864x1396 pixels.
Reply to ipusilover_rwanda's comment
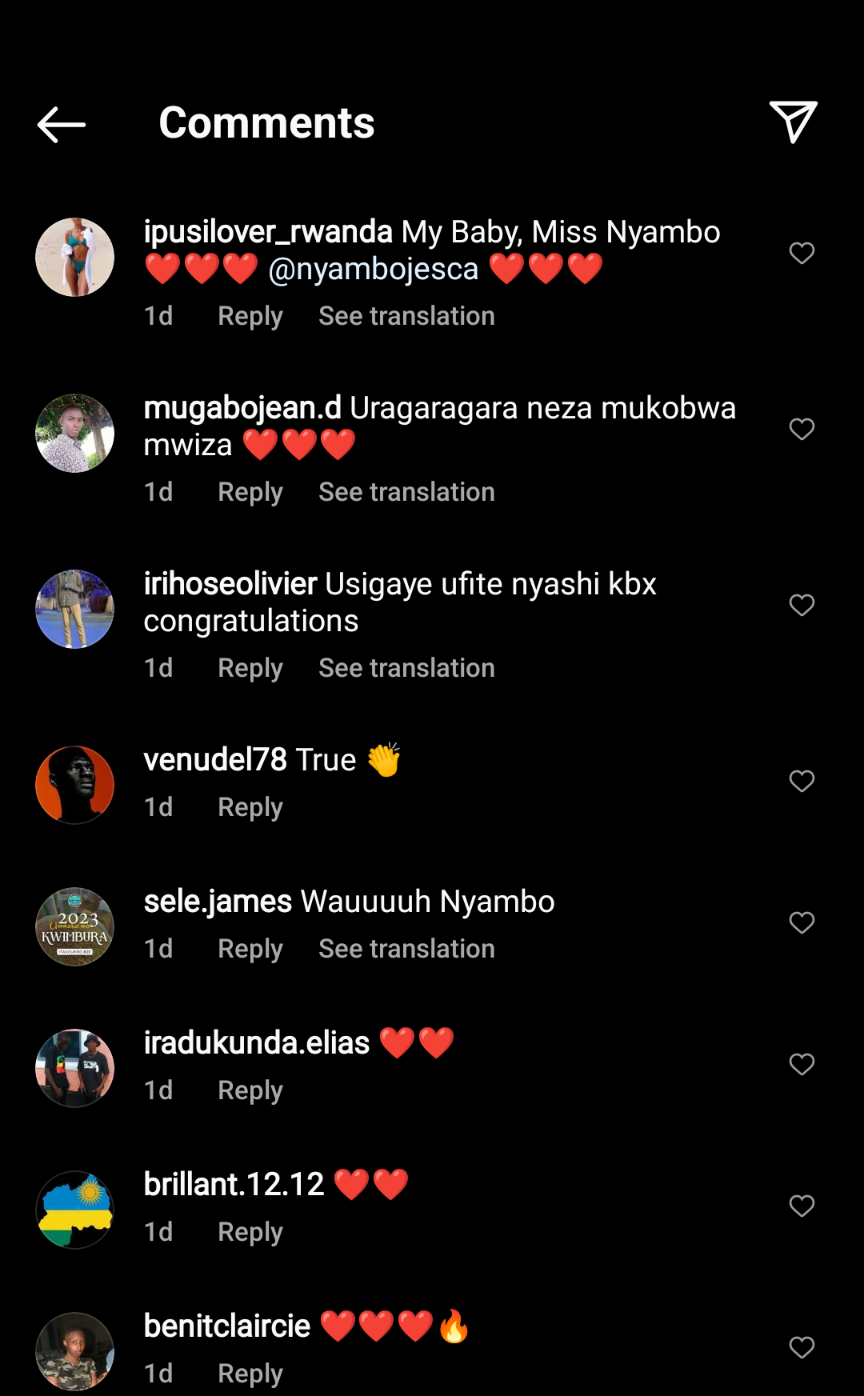[250, 316]
